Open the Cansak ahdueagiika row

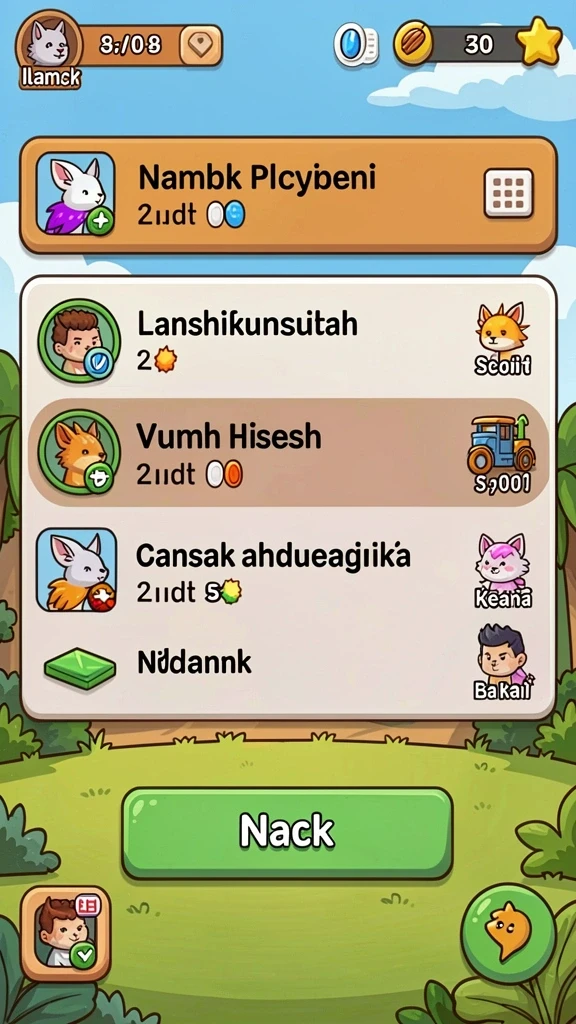(x=288, y=569)
